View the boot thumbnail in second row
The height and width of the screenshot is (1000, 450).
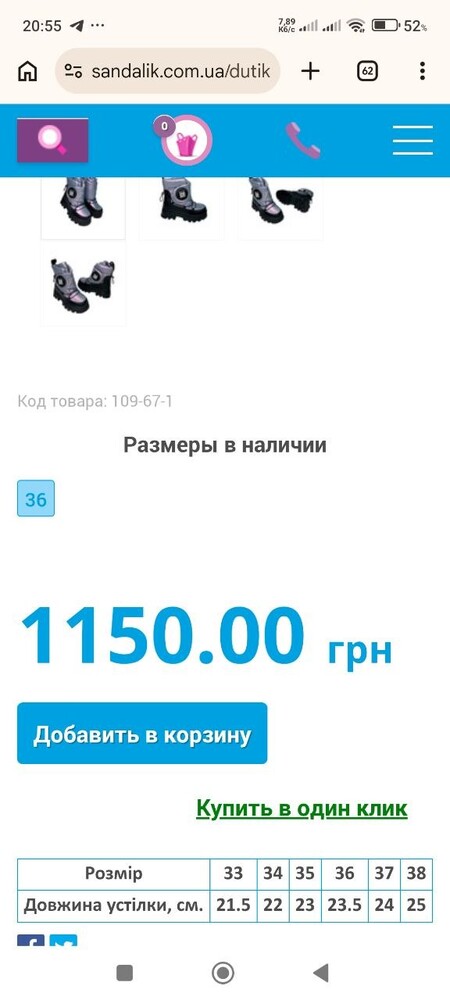coord(83,284)
